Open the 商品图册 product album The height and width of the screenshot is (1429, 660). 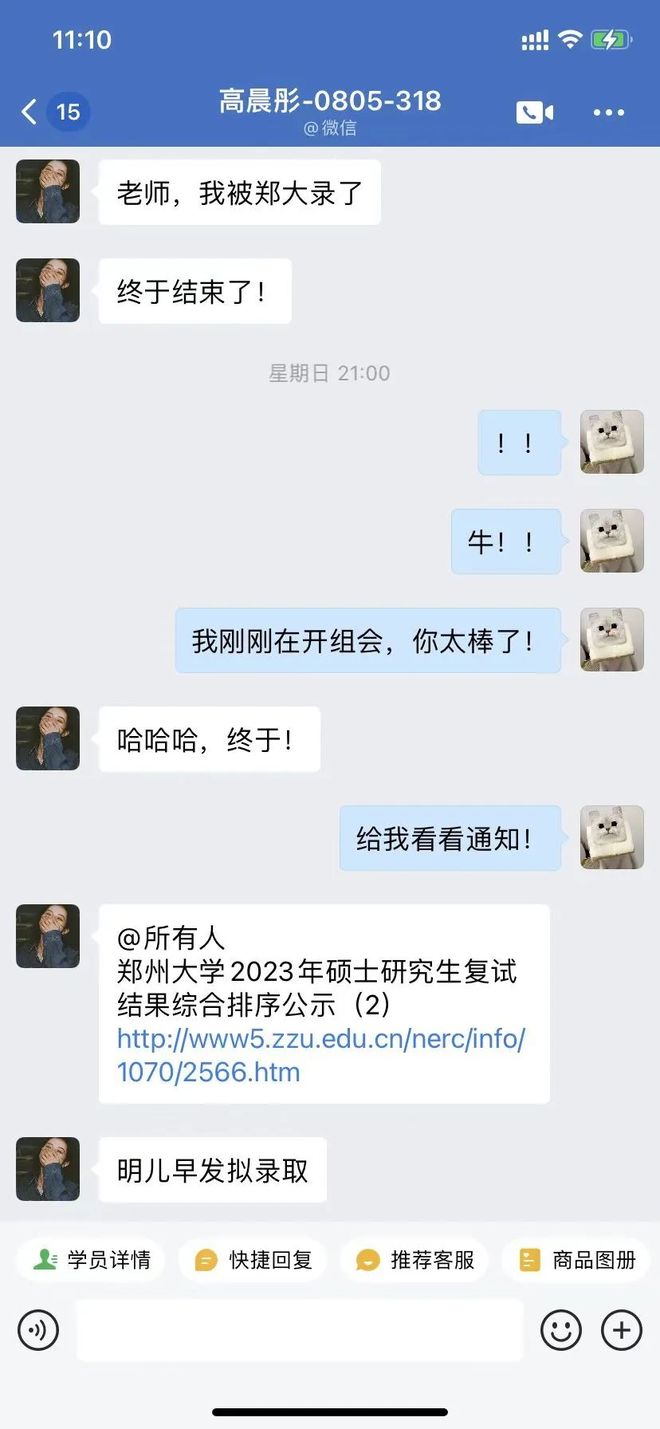(x=578, y=1260)
